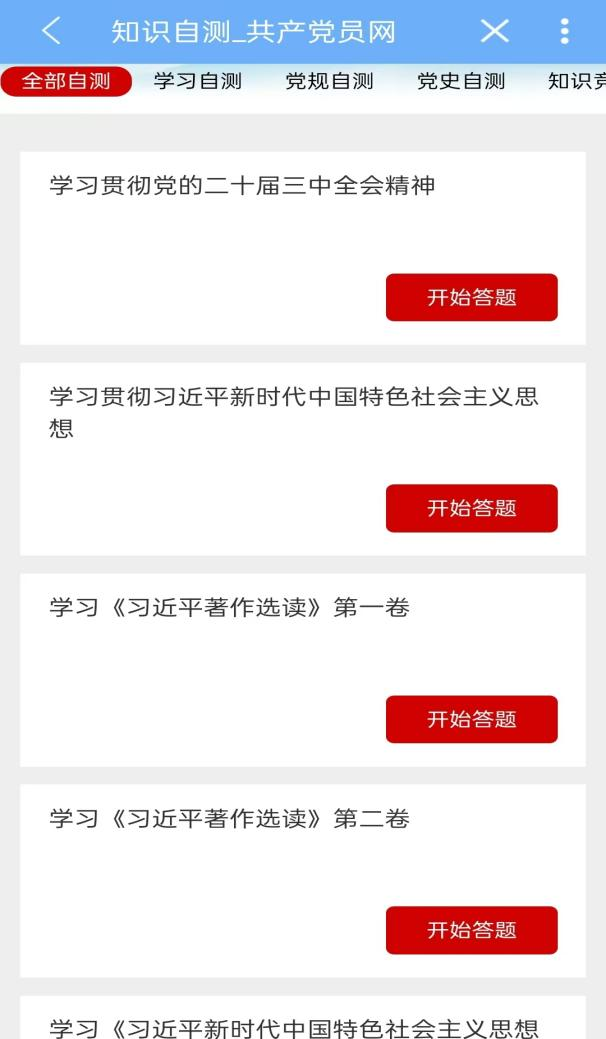Start quiz for 《习近平著作选读》第一卷
This screenshot has width=606, height=1039.
click(472, 719)
